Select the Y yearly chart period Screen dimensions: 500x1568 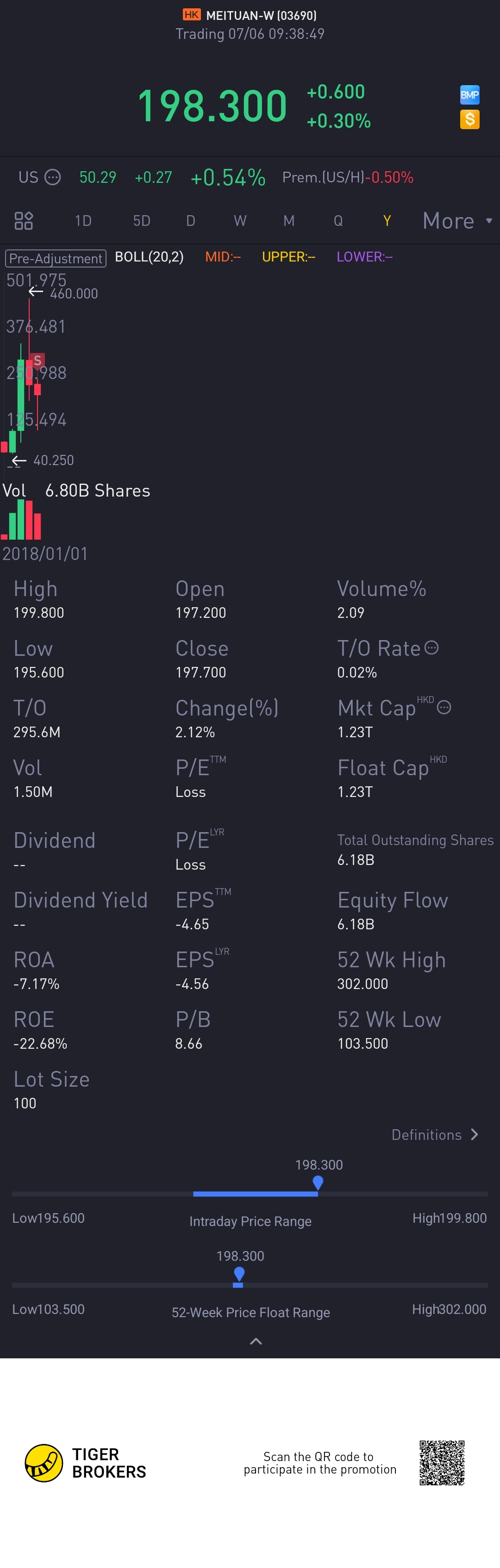[387, 220]
